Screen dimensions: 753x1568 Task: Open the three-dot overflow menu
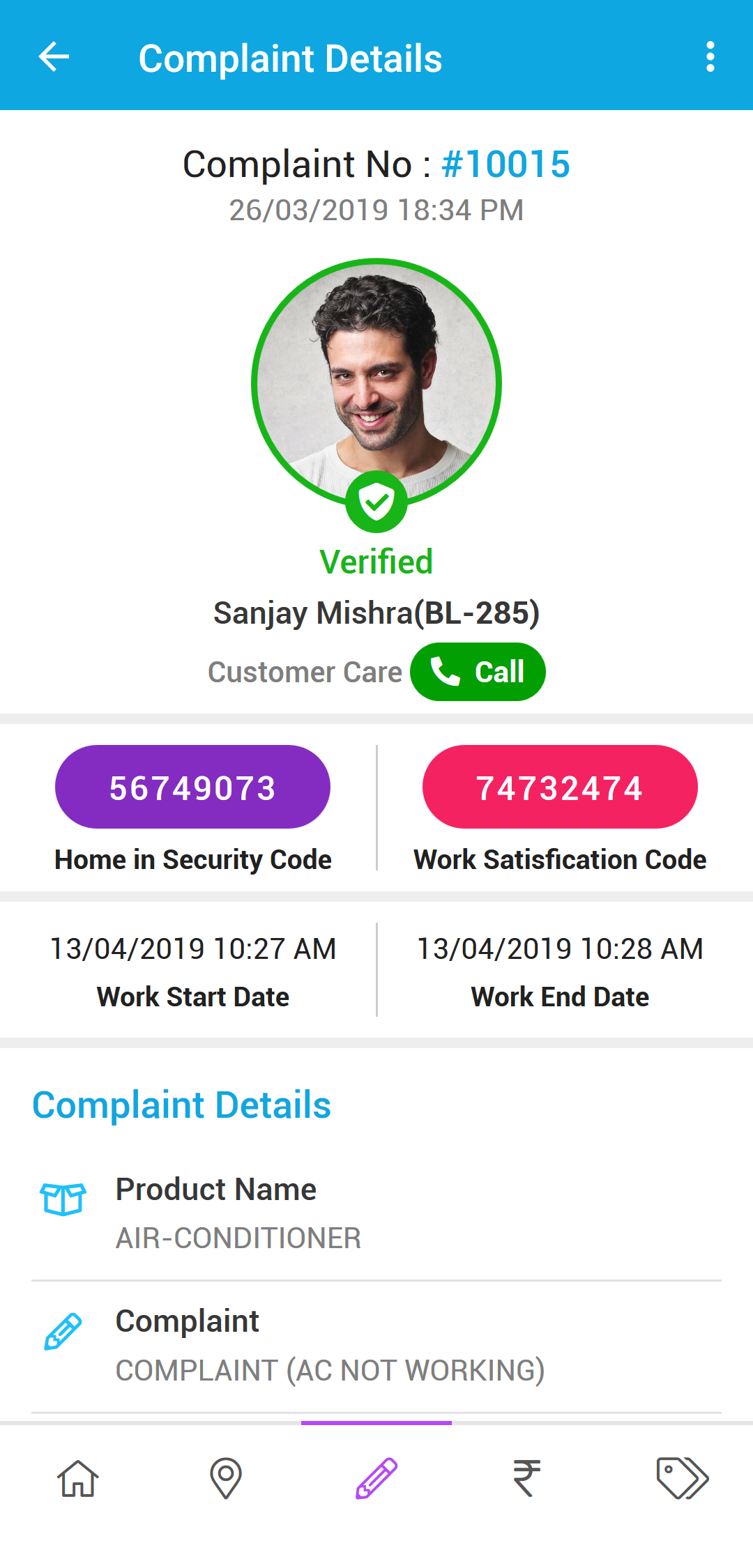(710, 57)
